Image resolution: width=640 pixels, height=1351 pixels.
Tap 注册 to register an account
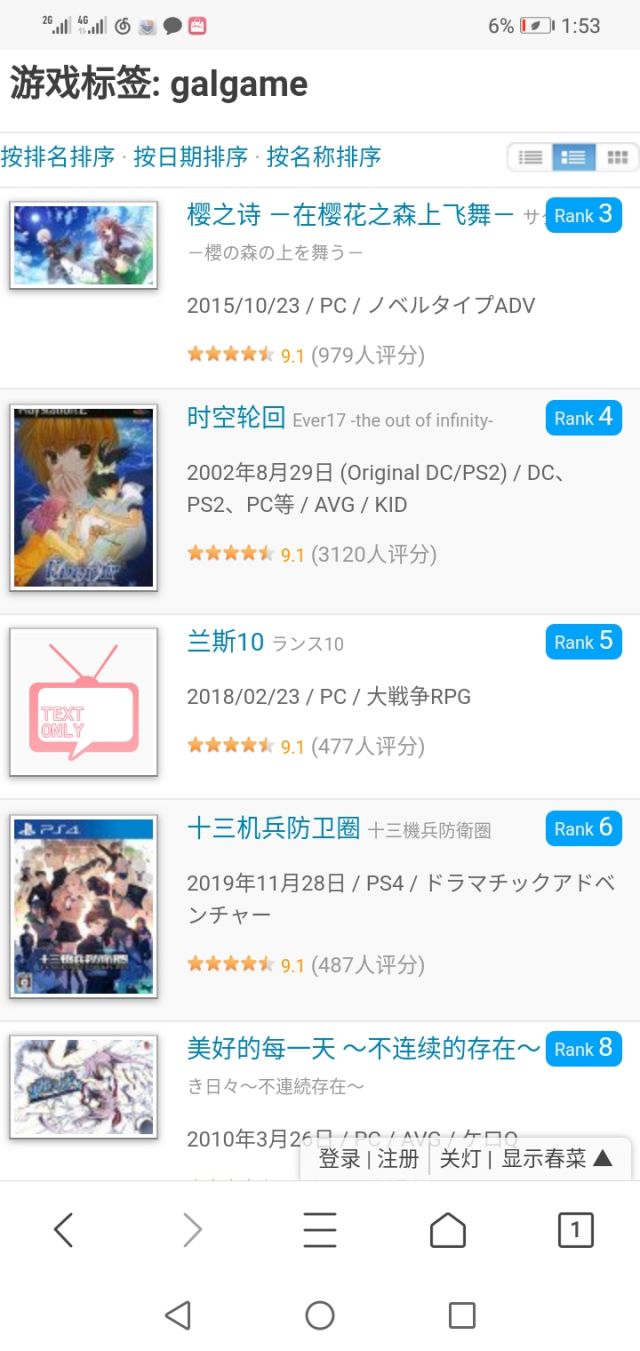click(x=398, y=1159)
